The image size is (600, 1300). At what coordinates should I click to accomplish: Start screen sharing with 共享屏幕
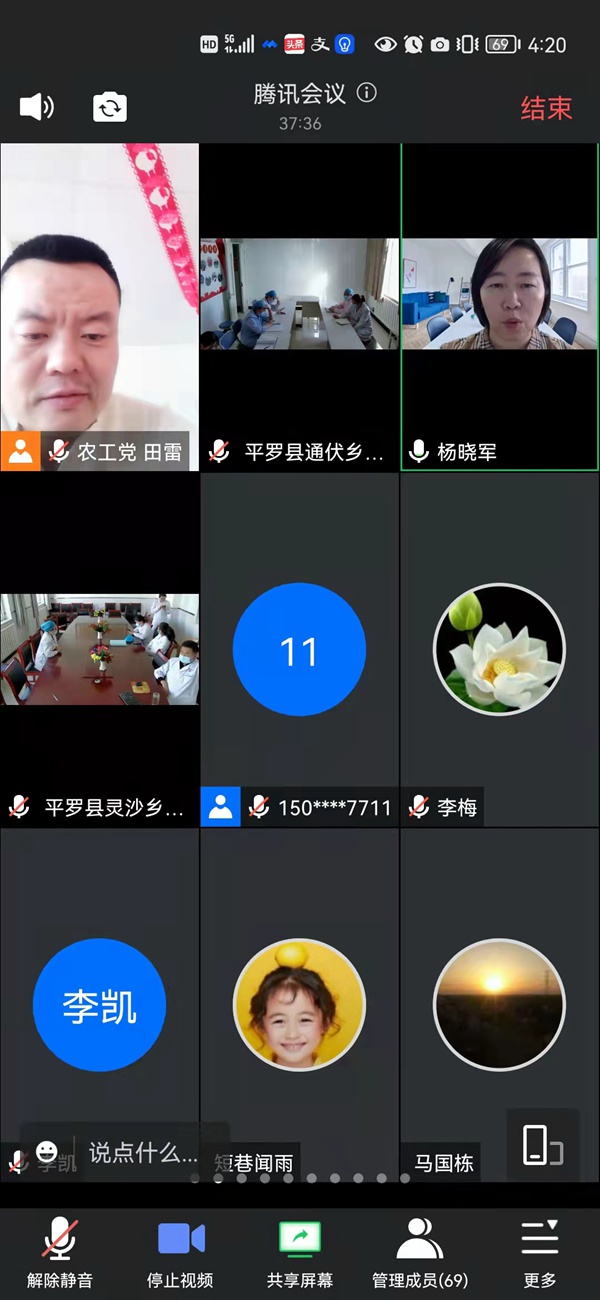[x=300, y=1251]
